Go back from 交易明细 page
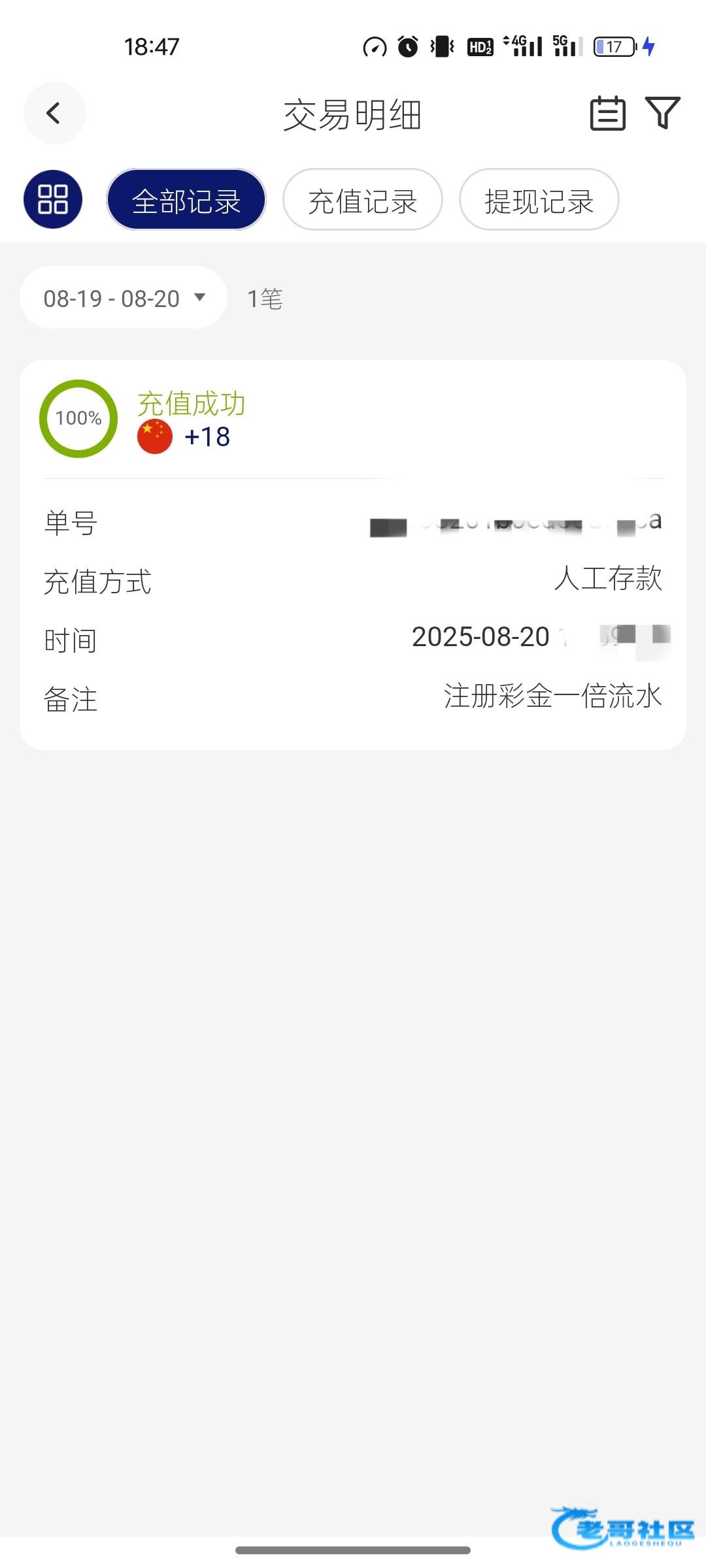The height and width of the screenshot is (1568, 706). [x=54, y=113]
